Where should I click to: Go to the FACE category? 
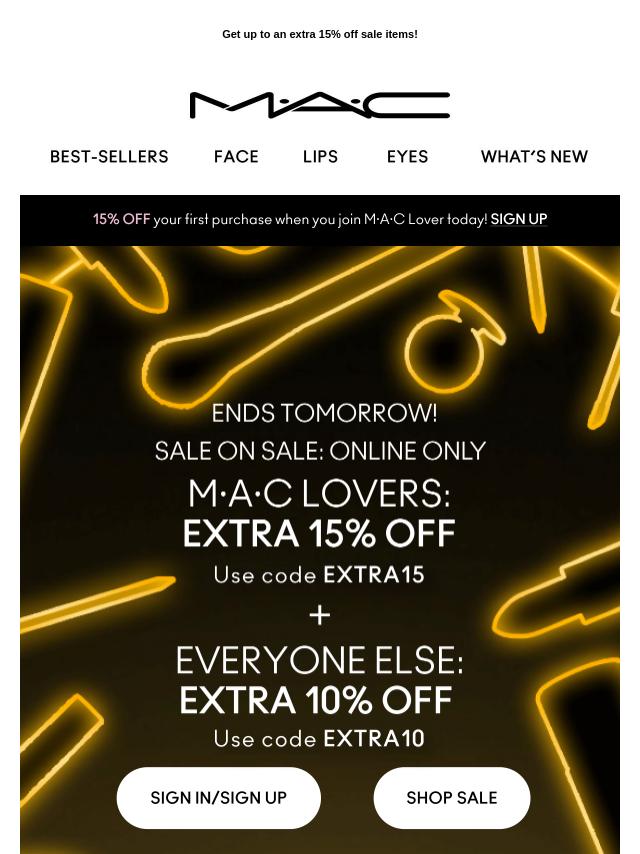coord(236,157)
